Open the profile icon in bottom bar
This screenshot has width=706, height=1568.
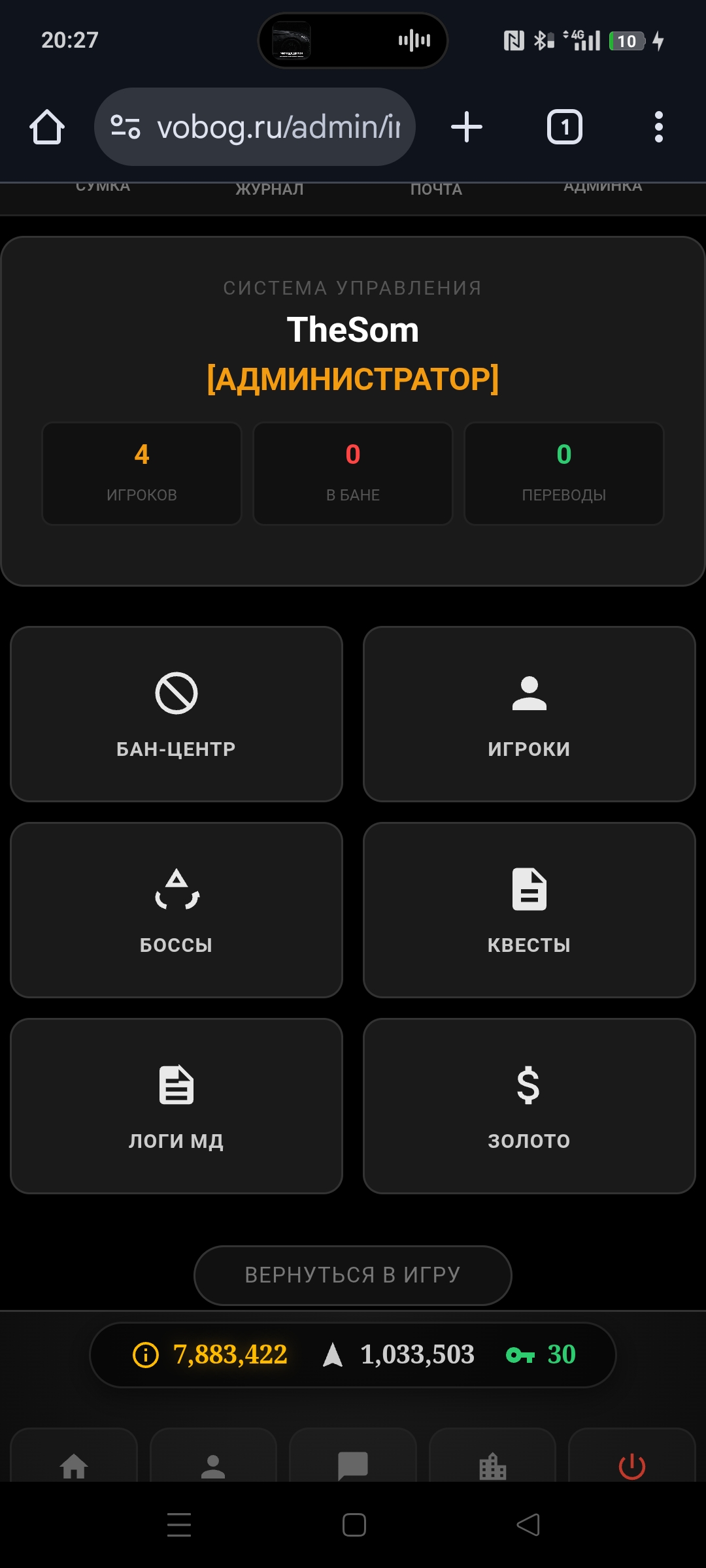213,1463
